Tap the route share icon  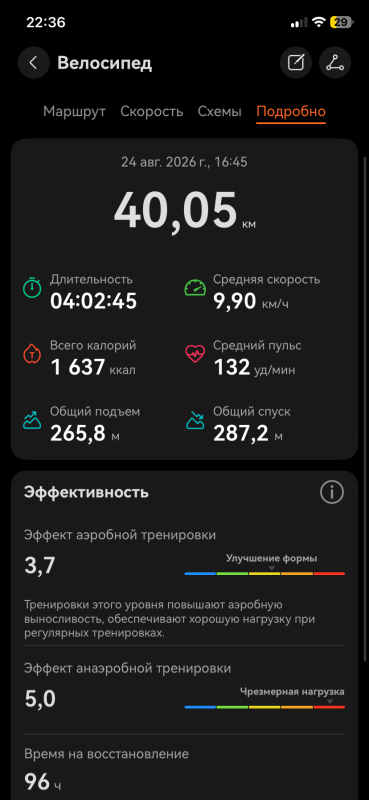point(335,63)
